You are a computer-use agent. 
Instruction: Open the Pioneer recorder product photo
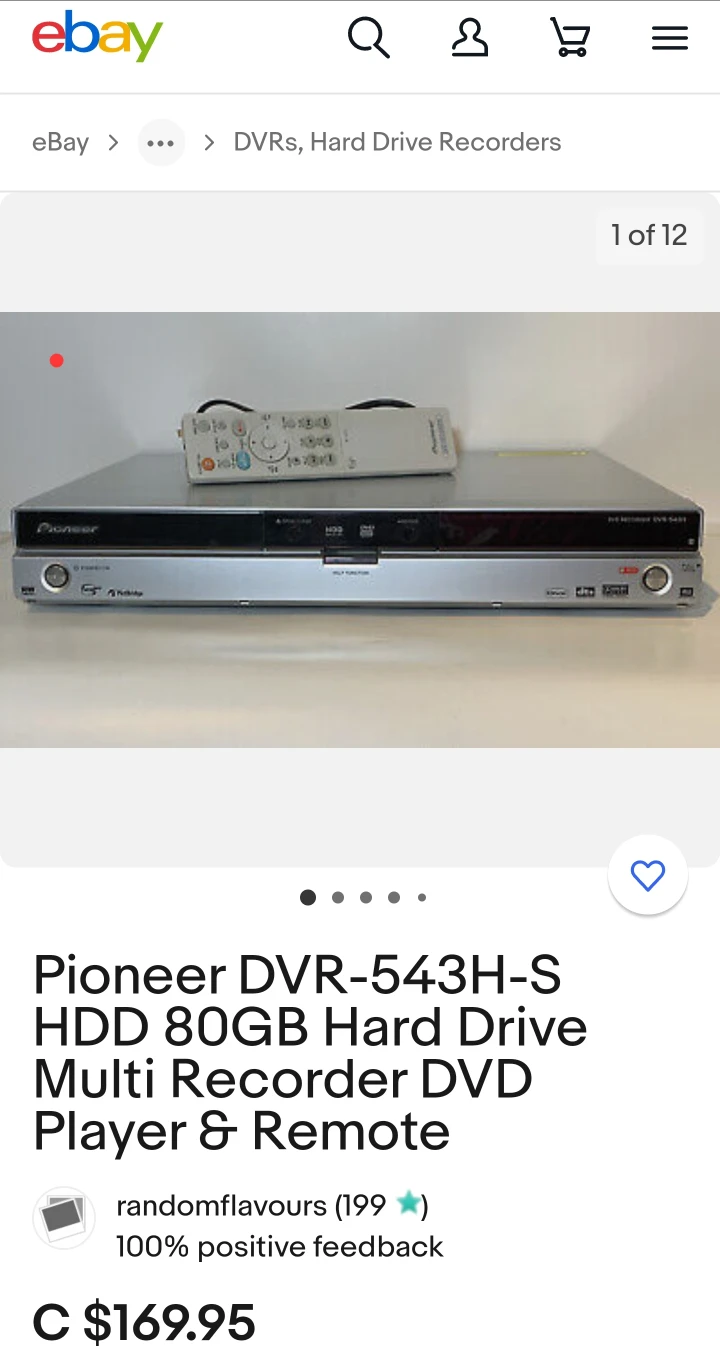(x=360, y=530)
